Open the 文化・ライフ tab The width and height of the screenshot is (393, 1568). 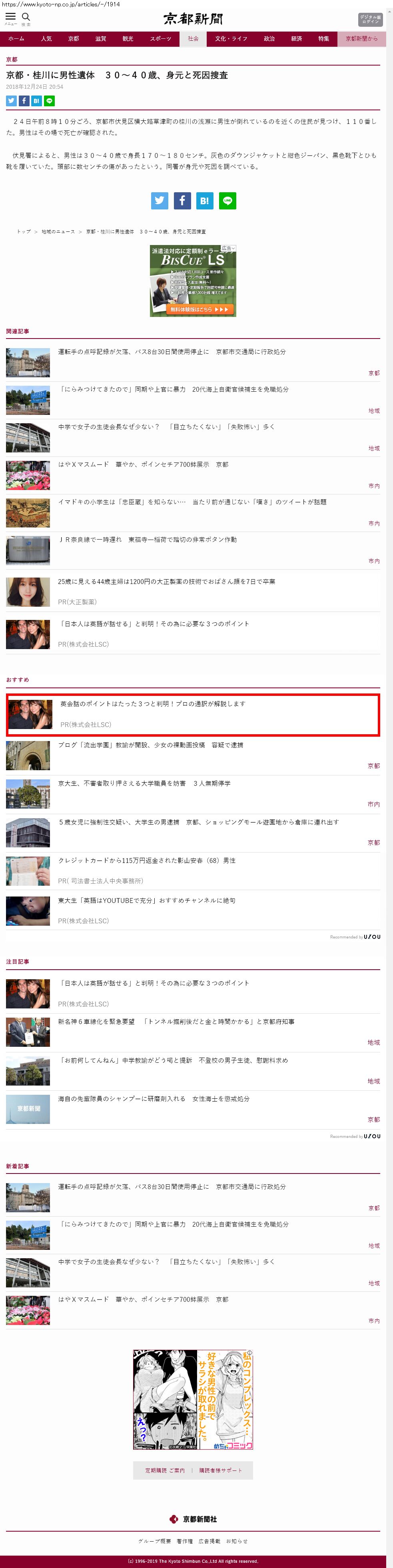tap(231, 39)
